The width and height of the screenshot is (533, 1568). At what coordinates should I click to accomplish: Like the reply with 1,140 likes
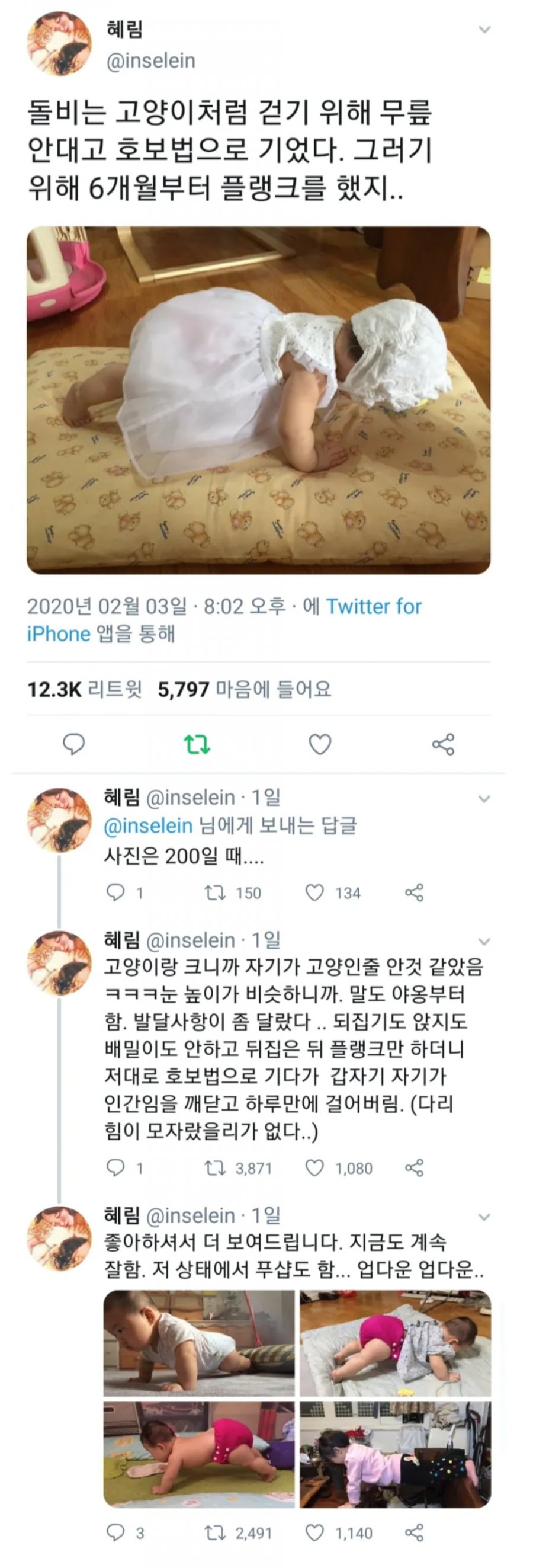pos(314,1532)
